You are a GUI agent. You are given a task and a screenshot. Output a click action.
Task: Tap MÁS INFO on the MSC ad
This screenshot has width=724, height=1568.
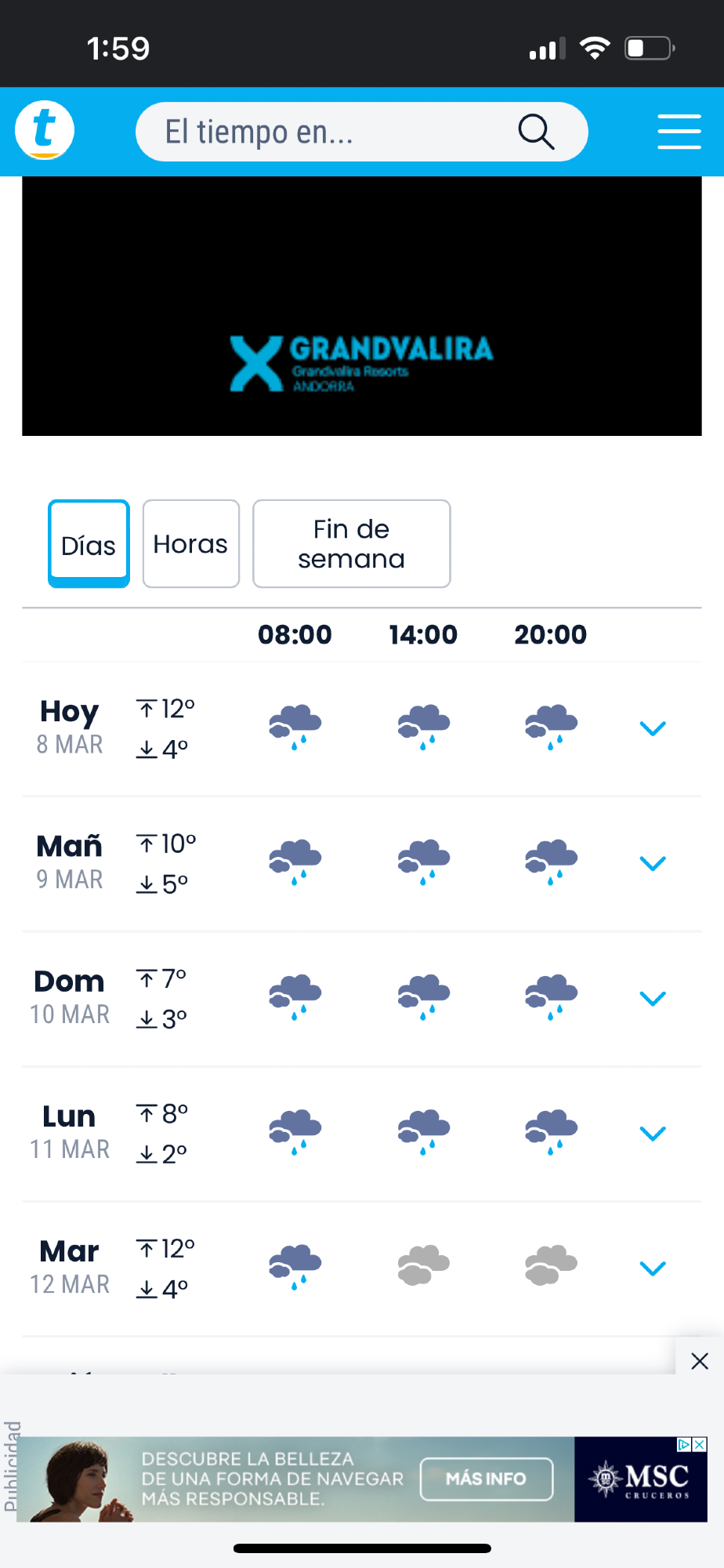tap(486, 1479)
